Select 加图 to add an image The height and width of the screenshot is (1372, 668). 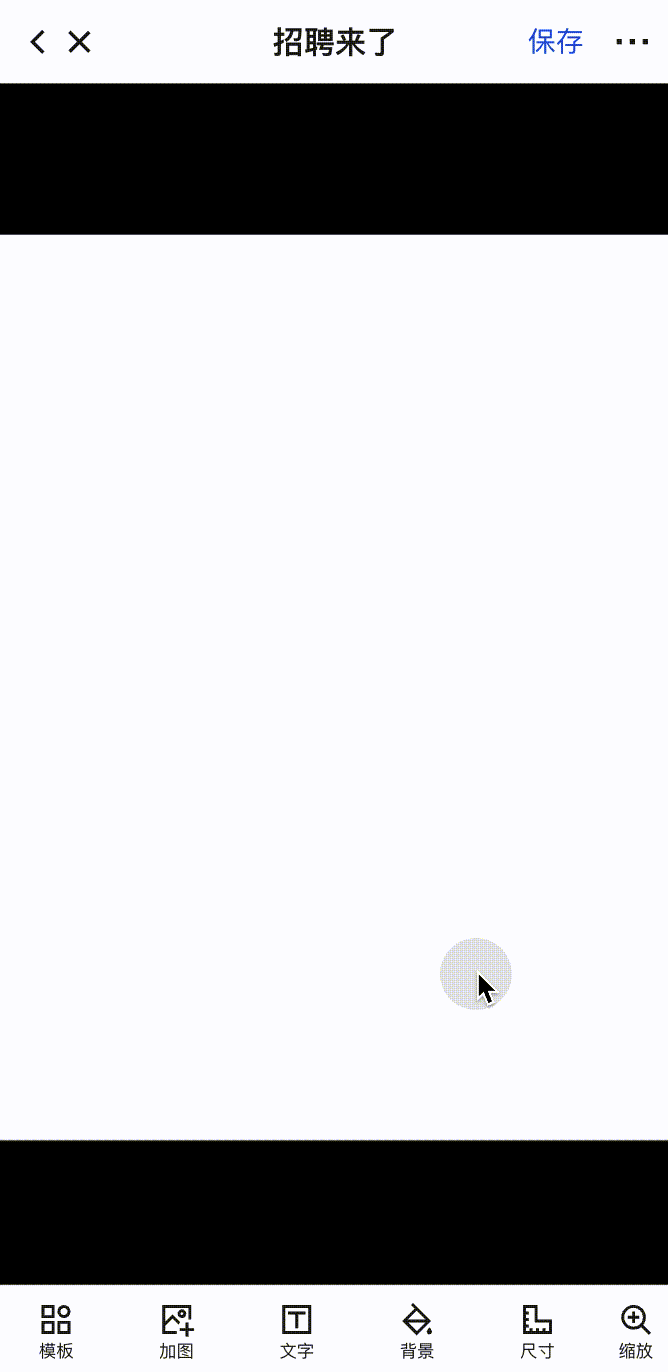177,1332
